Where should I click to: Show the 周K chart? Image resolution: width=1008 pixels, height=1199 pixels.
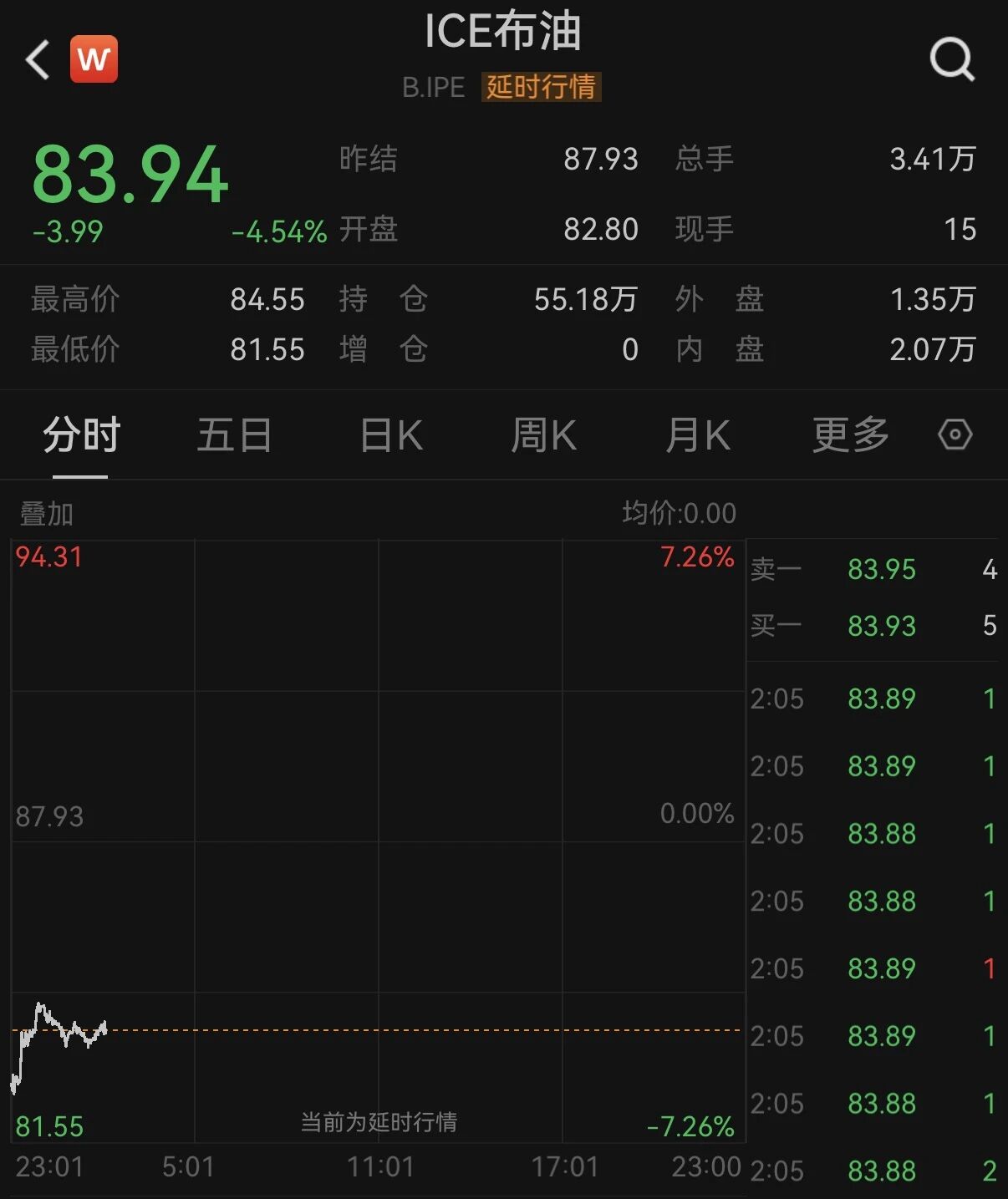click(x=544, y=435)
